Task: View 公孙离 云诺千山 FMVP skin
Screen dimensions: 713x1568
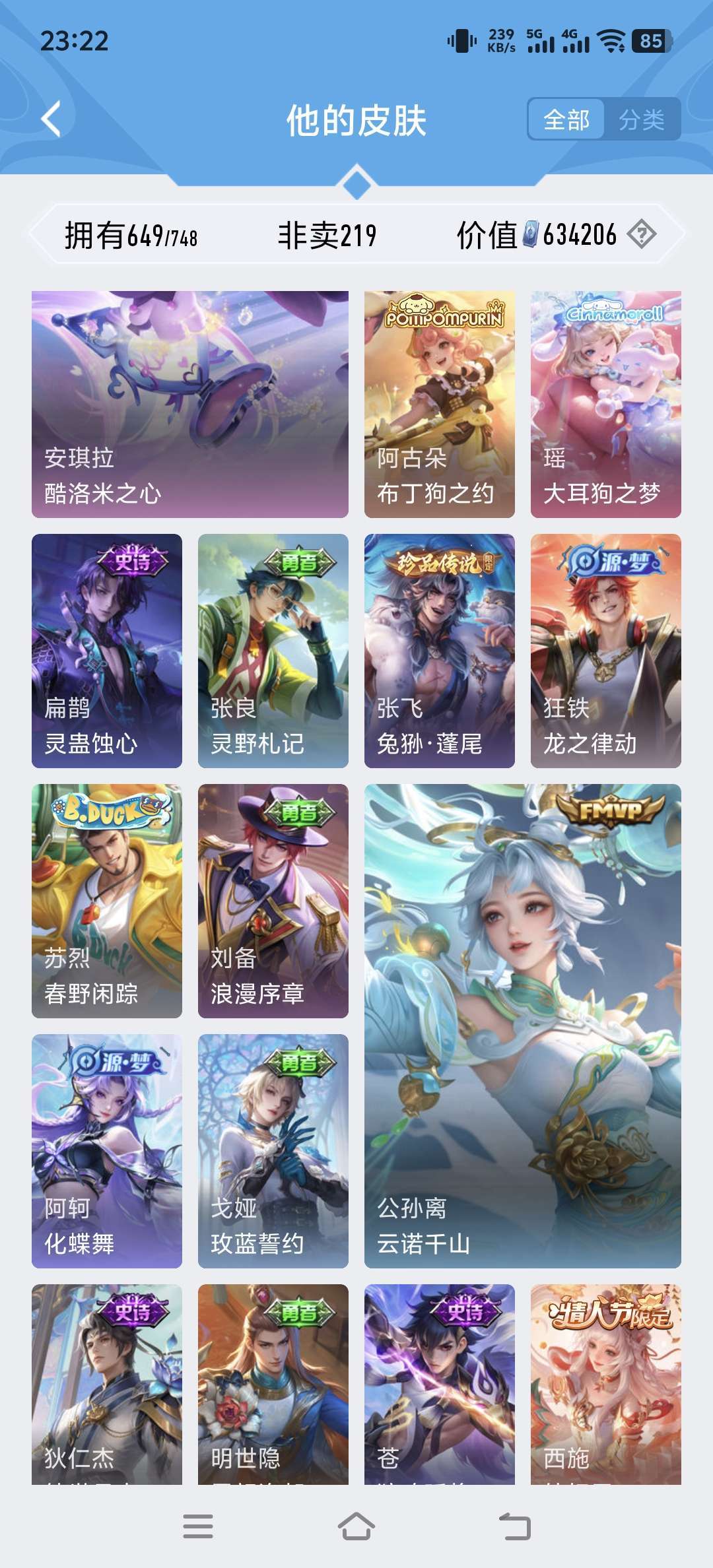Action: [x=522, y=1025]
